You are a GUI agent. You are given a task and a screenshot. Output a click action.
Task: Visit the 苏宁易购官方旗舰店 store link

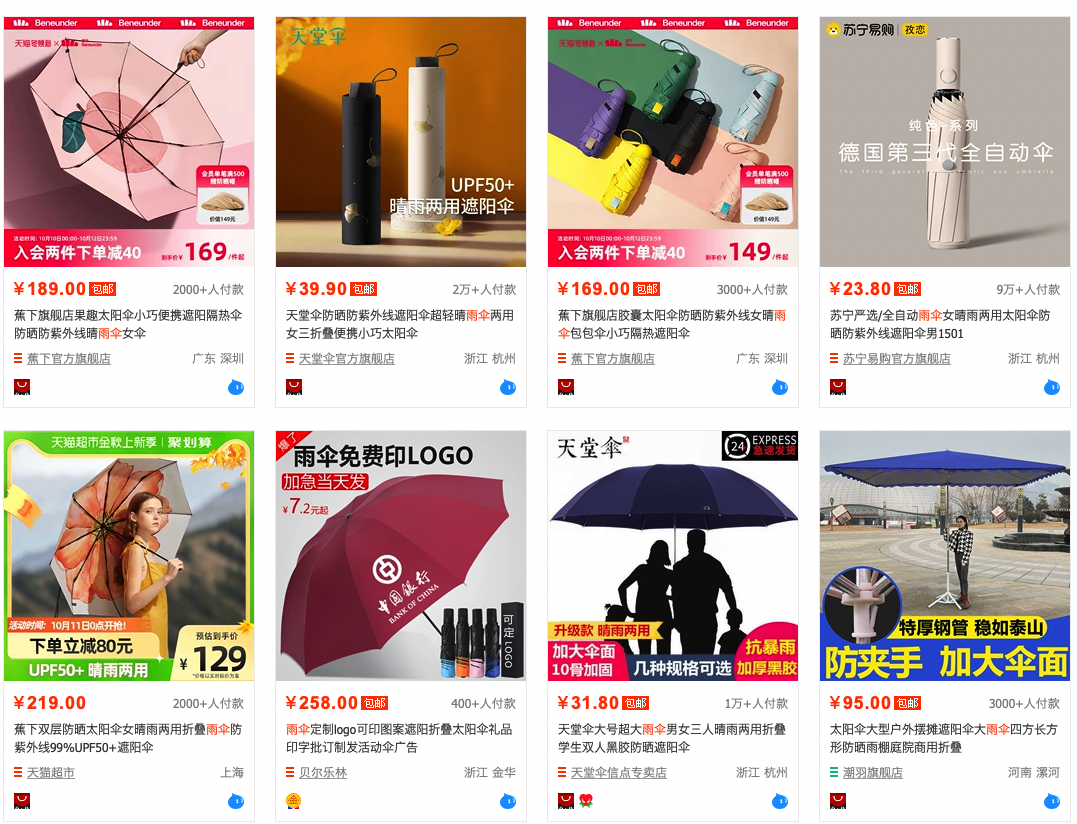coord(896,359)
